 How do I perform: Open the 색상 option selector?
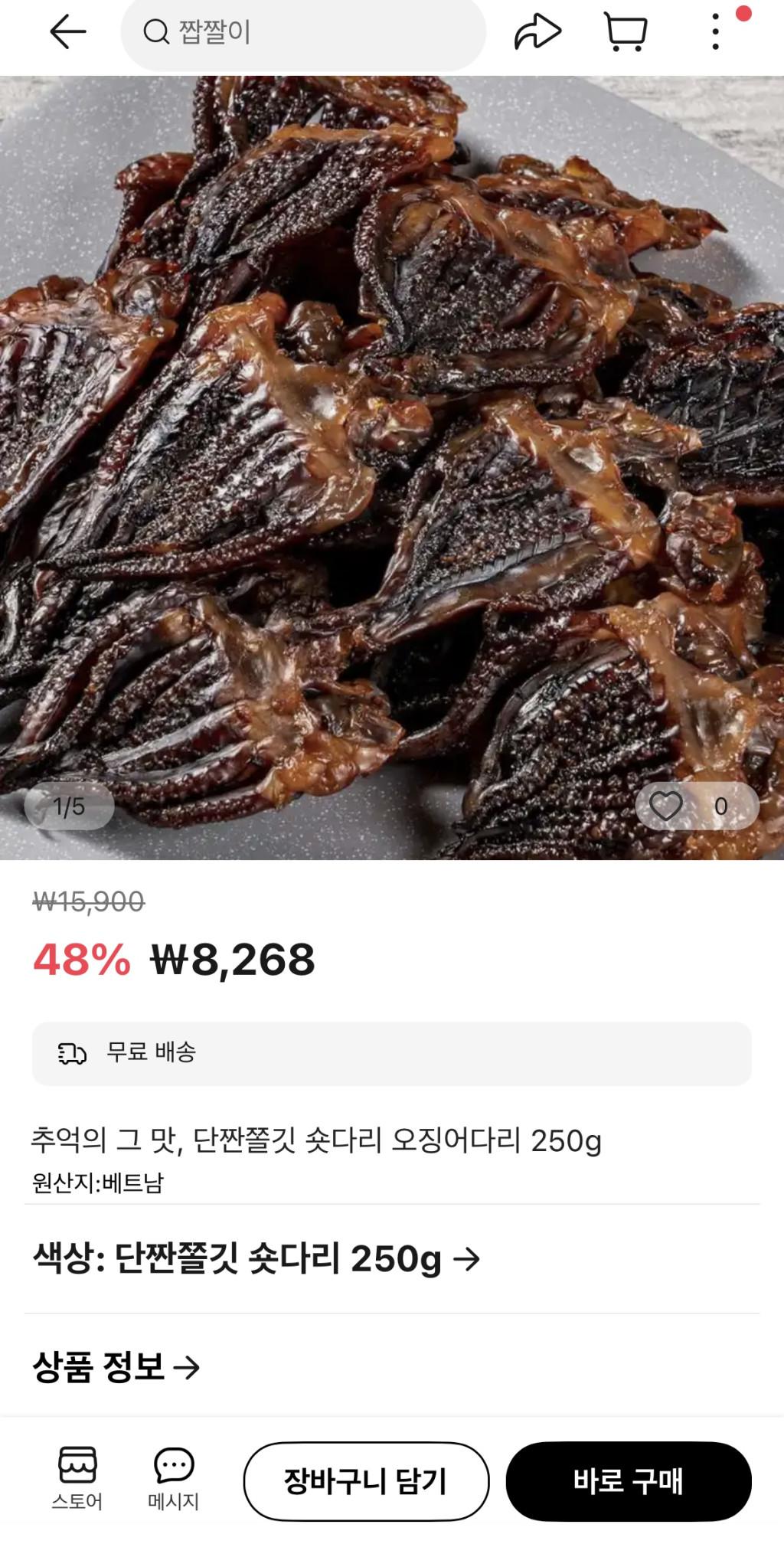[x=256, y=1258]
